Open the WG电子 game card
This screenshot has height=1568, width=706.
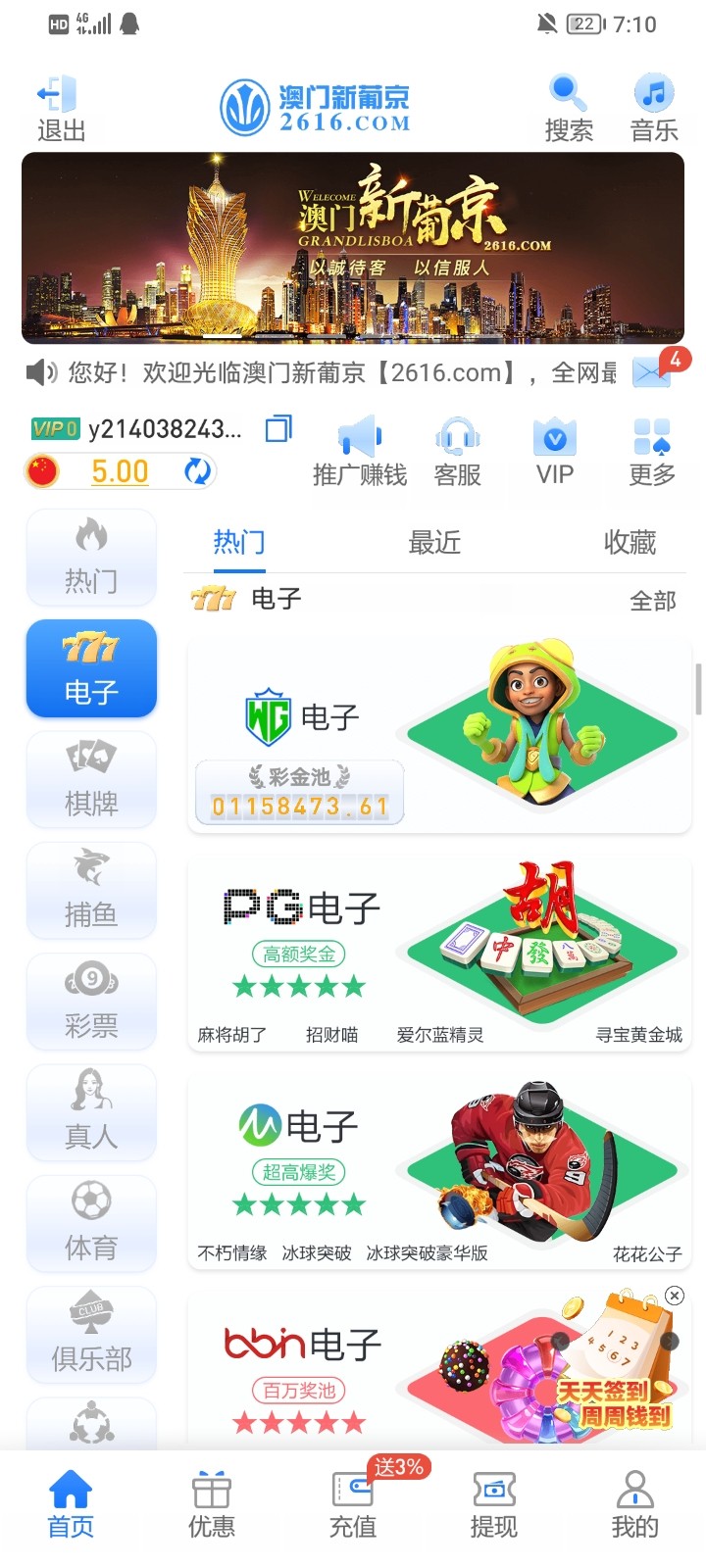pyautogui.click(x=439, y=737)
